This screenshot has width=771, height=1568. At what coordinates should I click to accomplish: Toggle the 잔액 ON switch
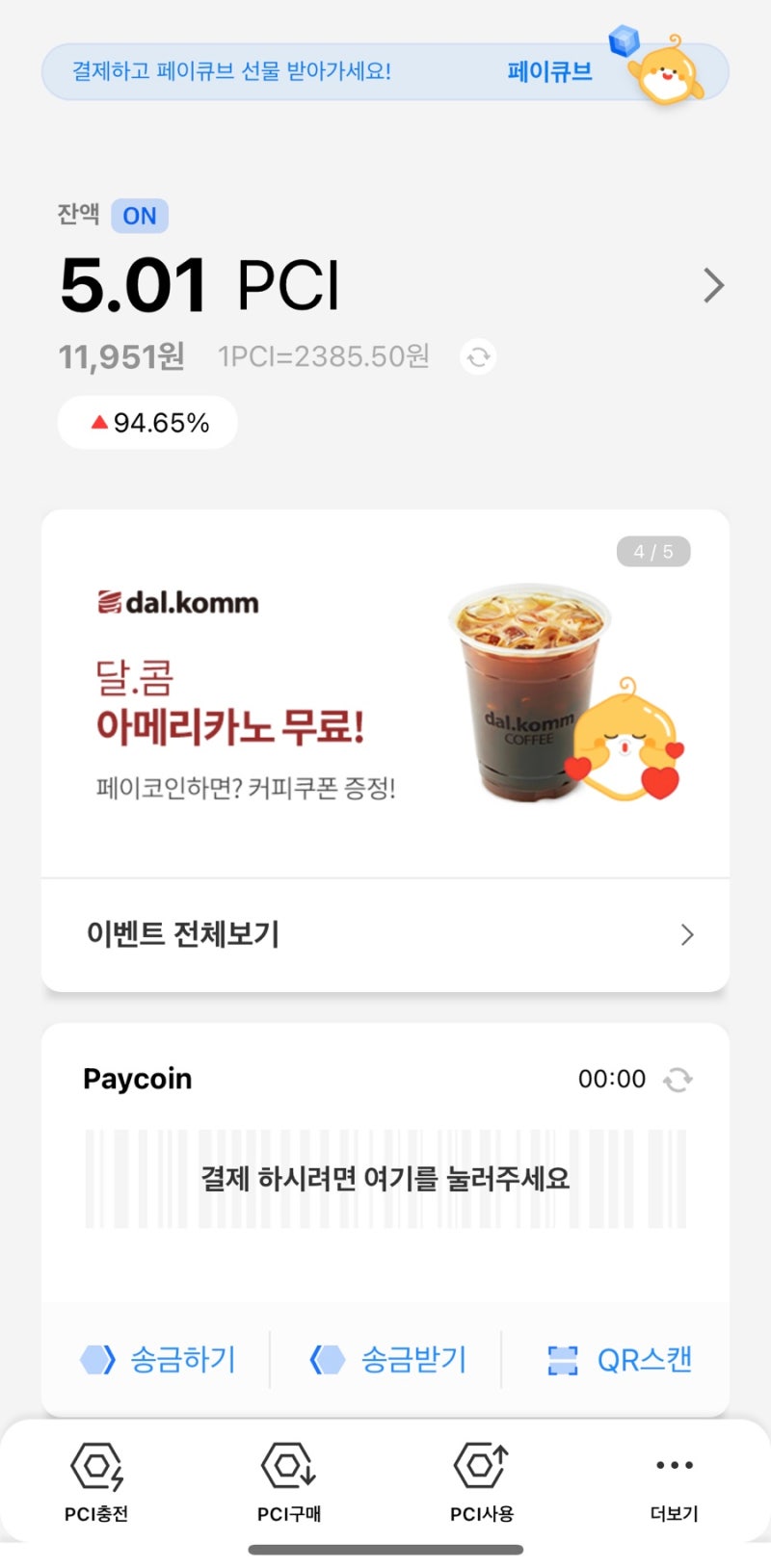point(140,216)
